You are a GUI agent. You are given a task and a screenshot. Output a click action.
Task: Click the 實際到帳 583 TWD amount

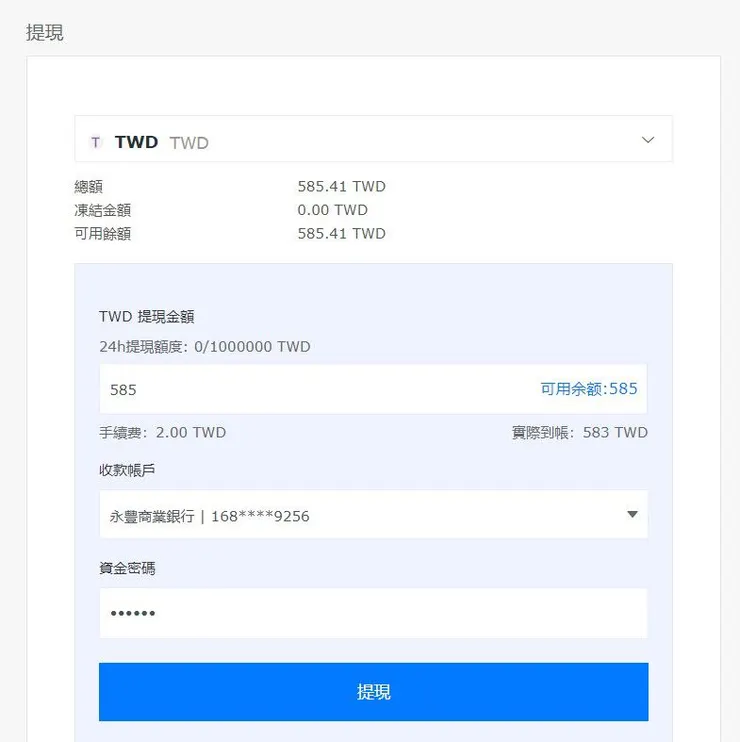[578, 432]
